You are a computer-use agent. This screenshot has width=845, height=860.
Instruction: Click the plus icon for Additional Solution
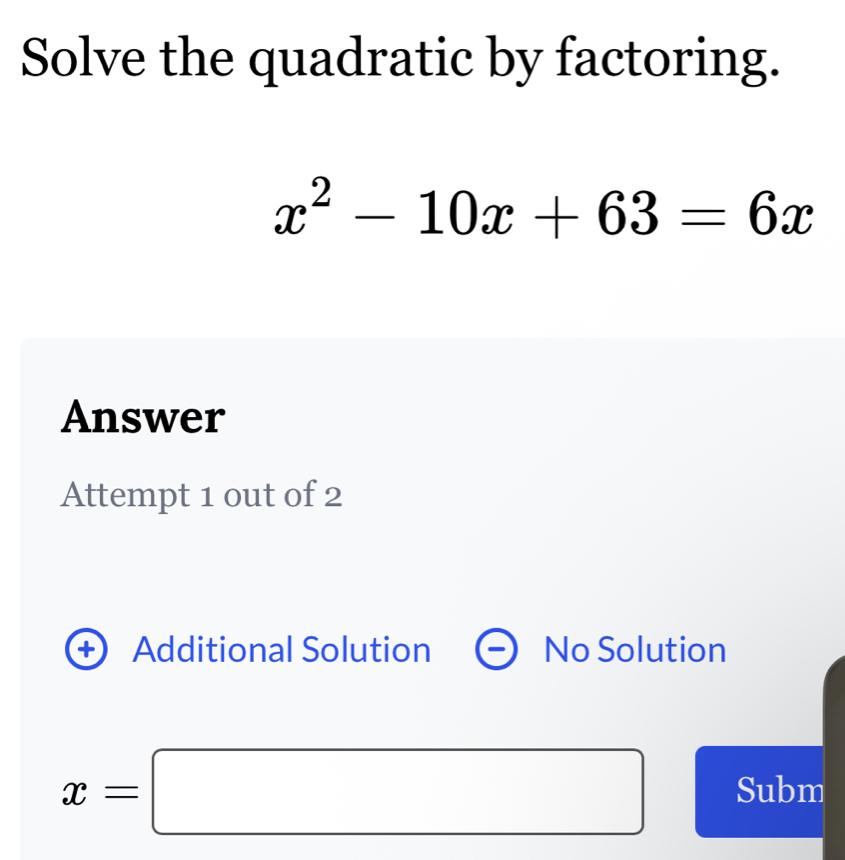tap(88, 650)
